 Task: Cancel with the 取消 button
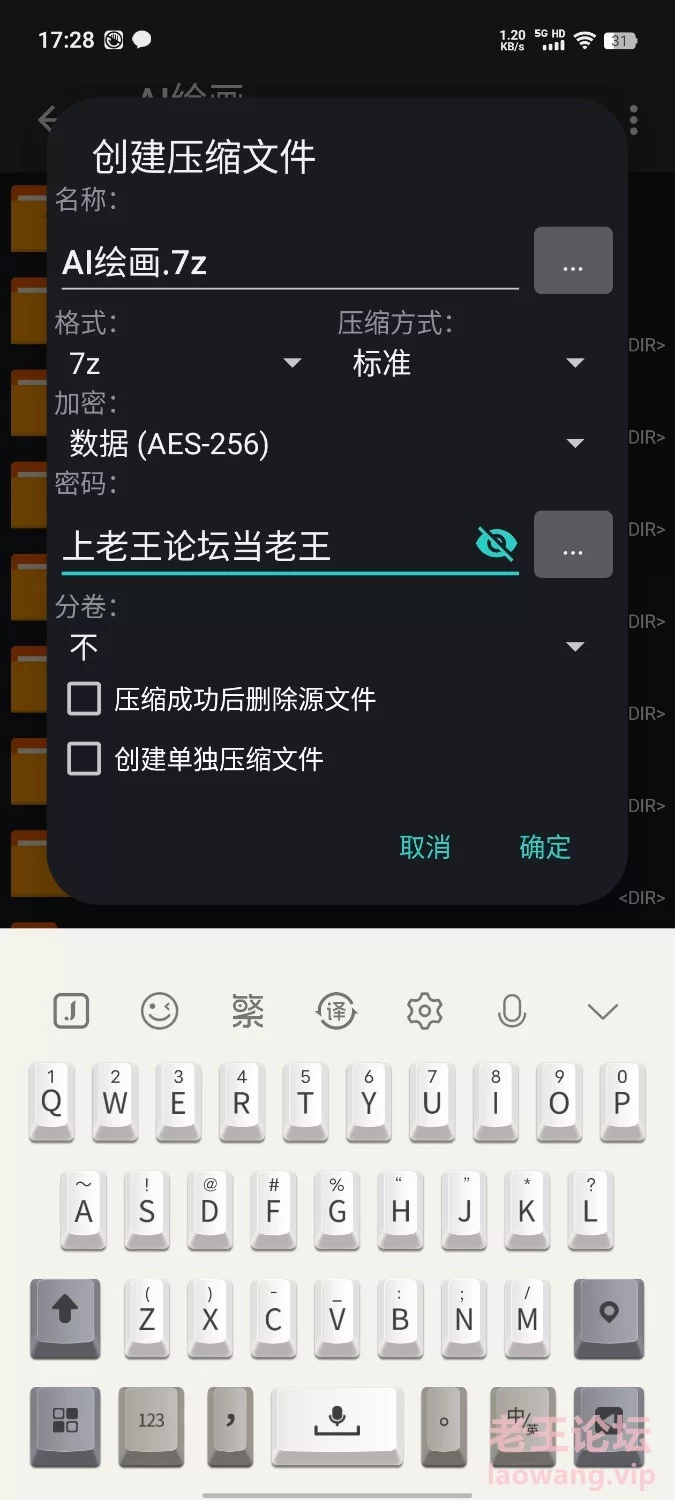425,847
